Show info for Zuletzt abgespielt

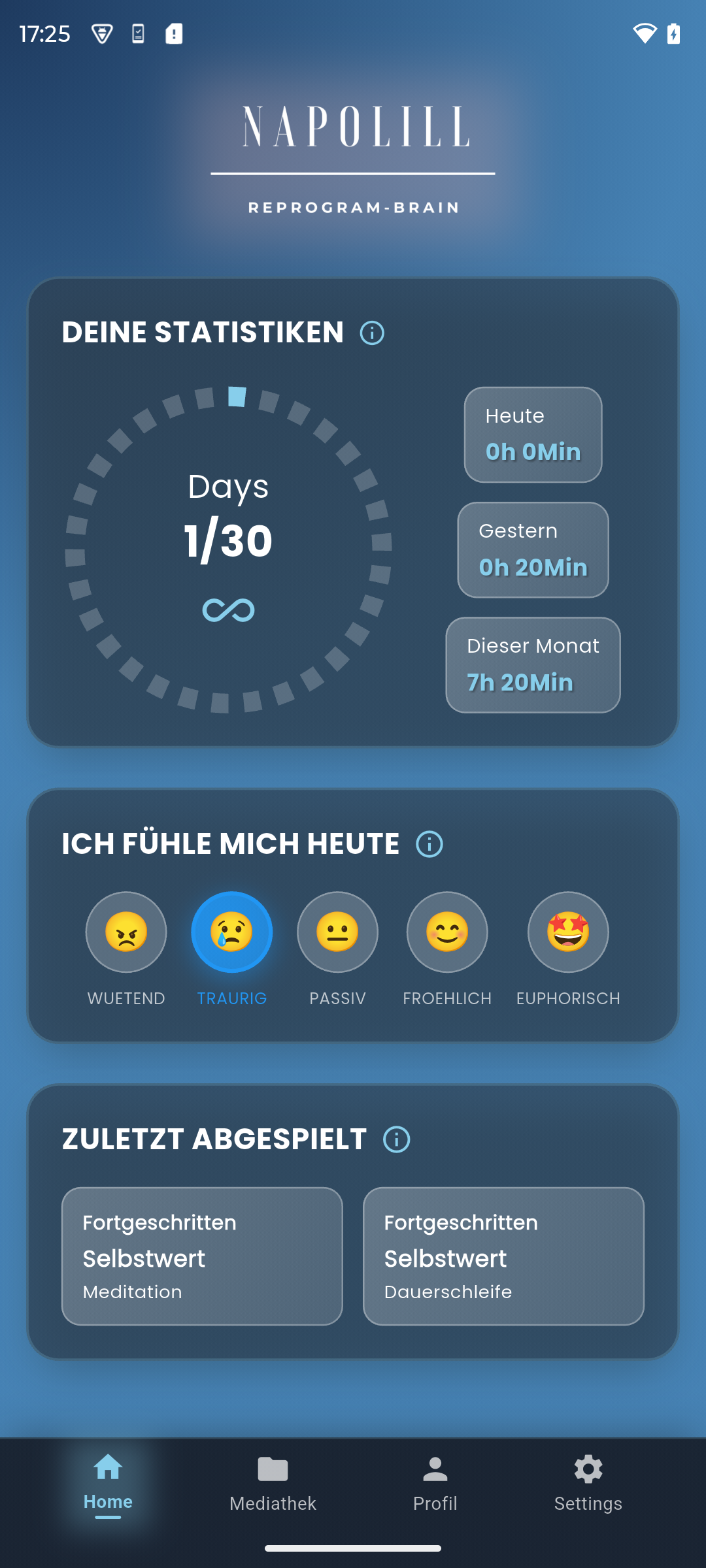coord(397,1139)
